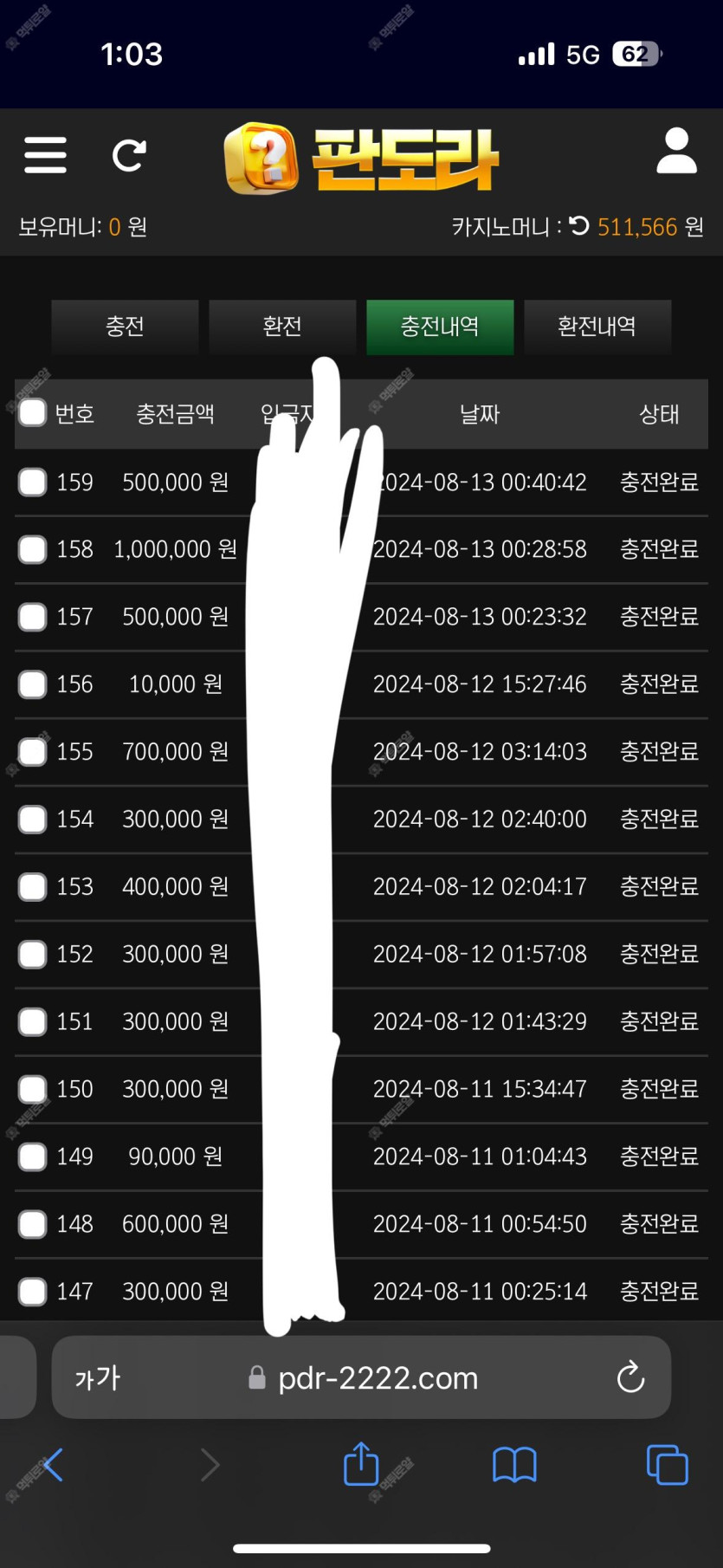This screenshot has width=723, height=1568.
Task: Select the checkbox for entry 147
Action: click(x=33, y=1292)
